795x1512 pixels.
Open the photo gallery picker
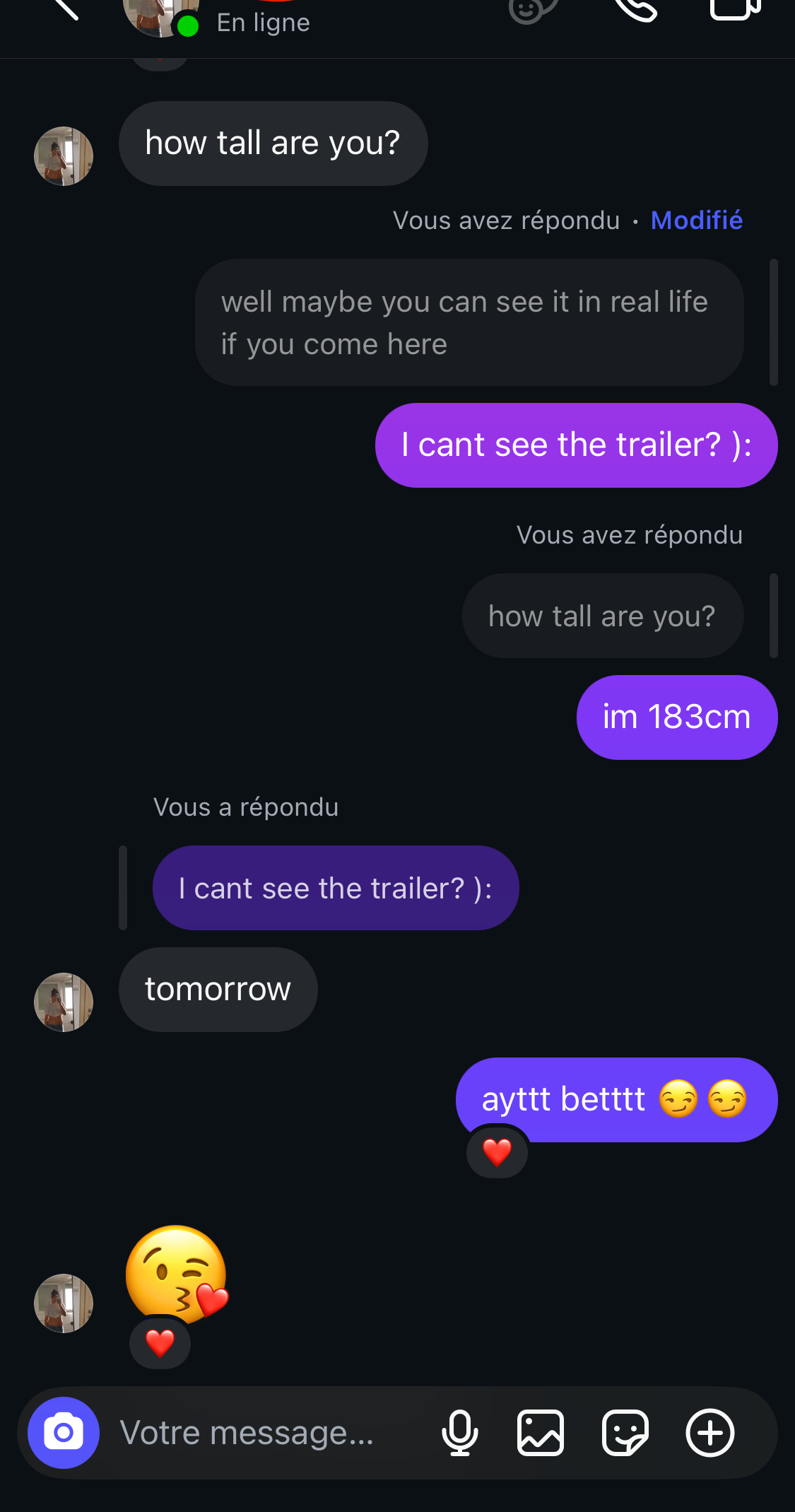coord(541,1433)
